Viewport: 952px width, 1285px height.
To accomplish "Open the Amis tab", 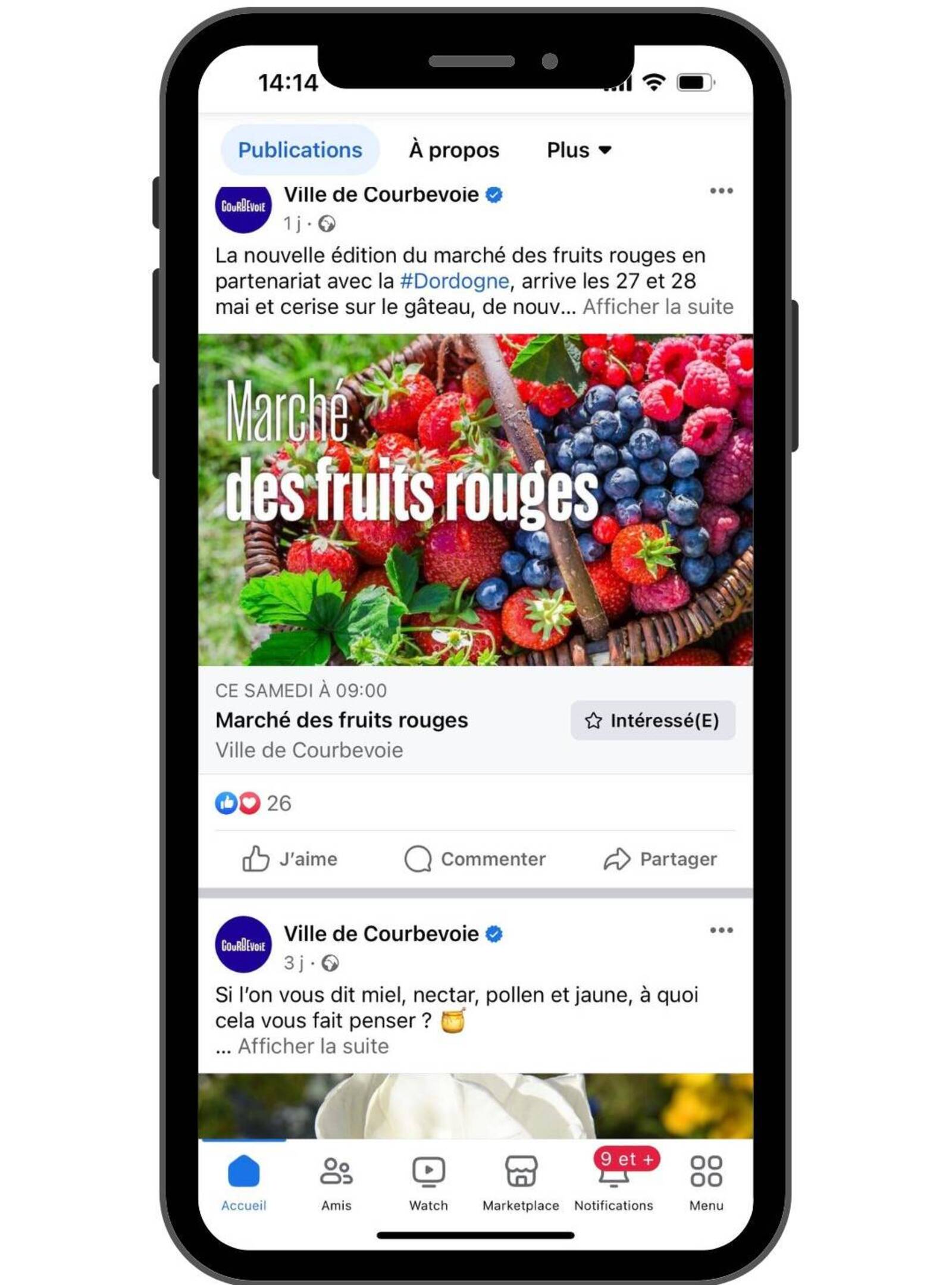I will click(336, 1181).
